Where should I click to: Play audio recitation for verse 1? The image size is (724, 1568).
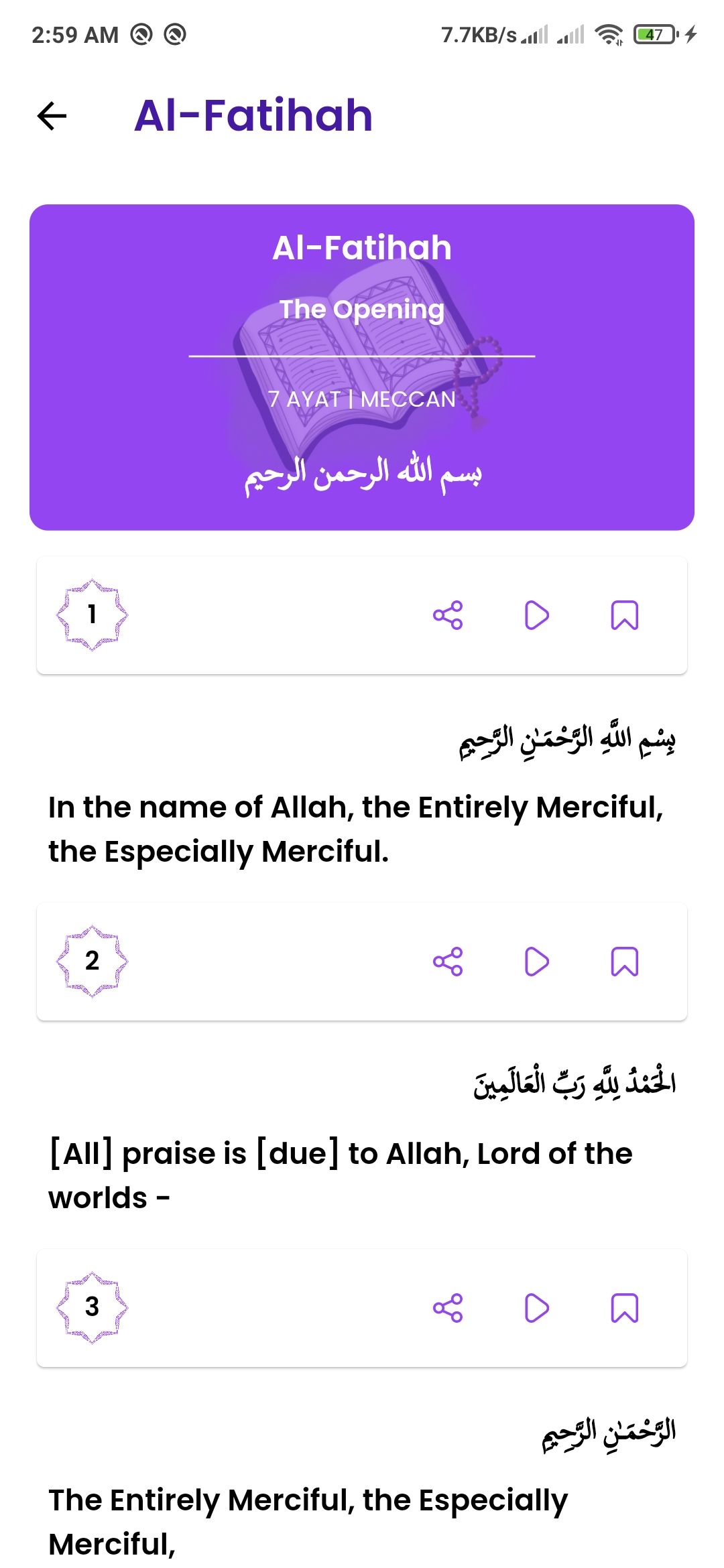pyautogui.click(x=536, y=614)
